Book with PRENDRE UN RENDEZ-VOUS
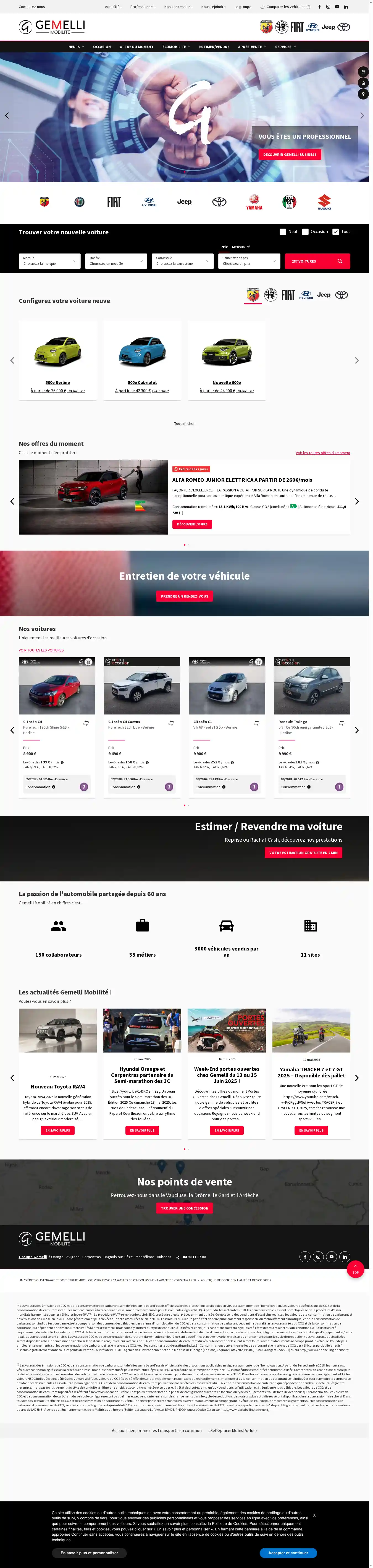 tap(184, 596)
